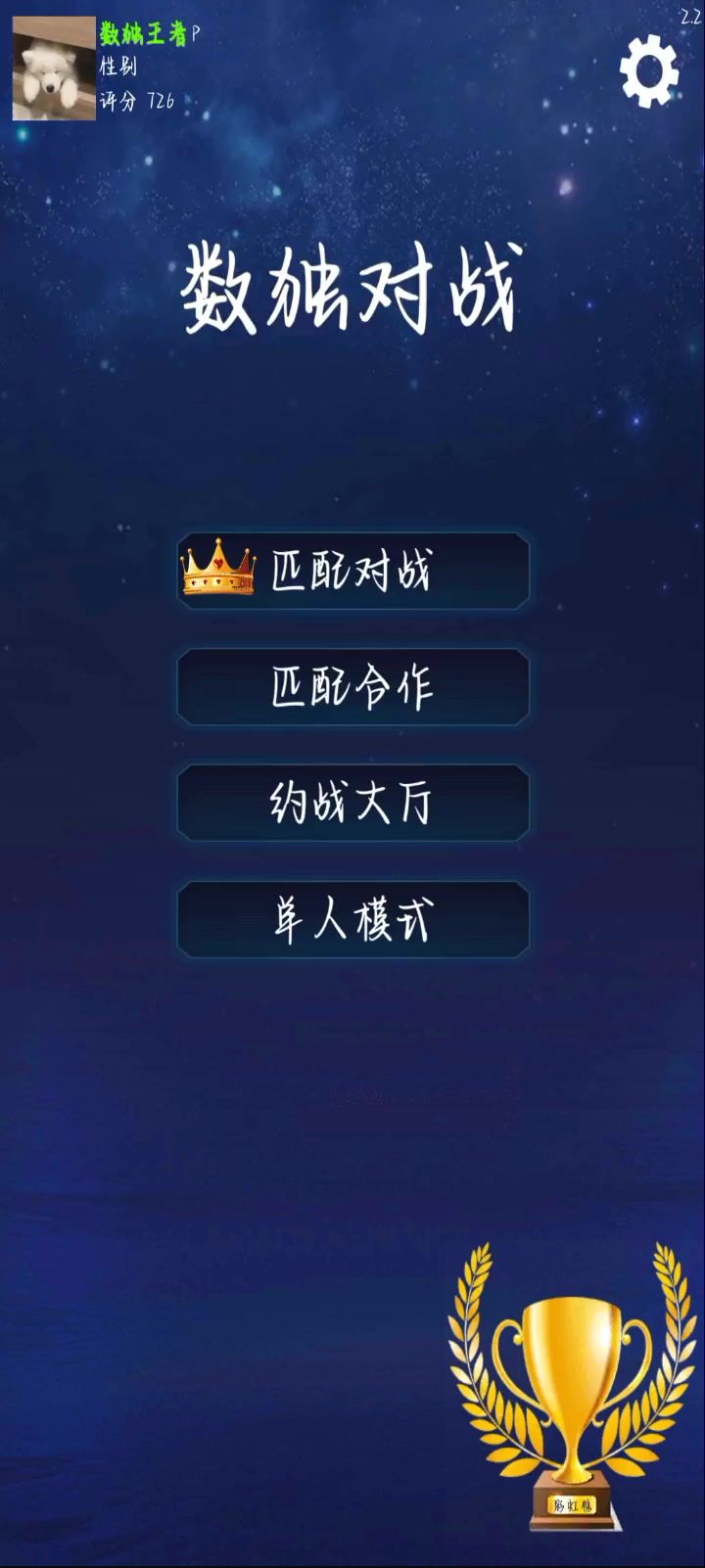Screen dimensions: 705x1568
Task: Start 匹配合作 matched co-op mode
Action: click(352, 687)
